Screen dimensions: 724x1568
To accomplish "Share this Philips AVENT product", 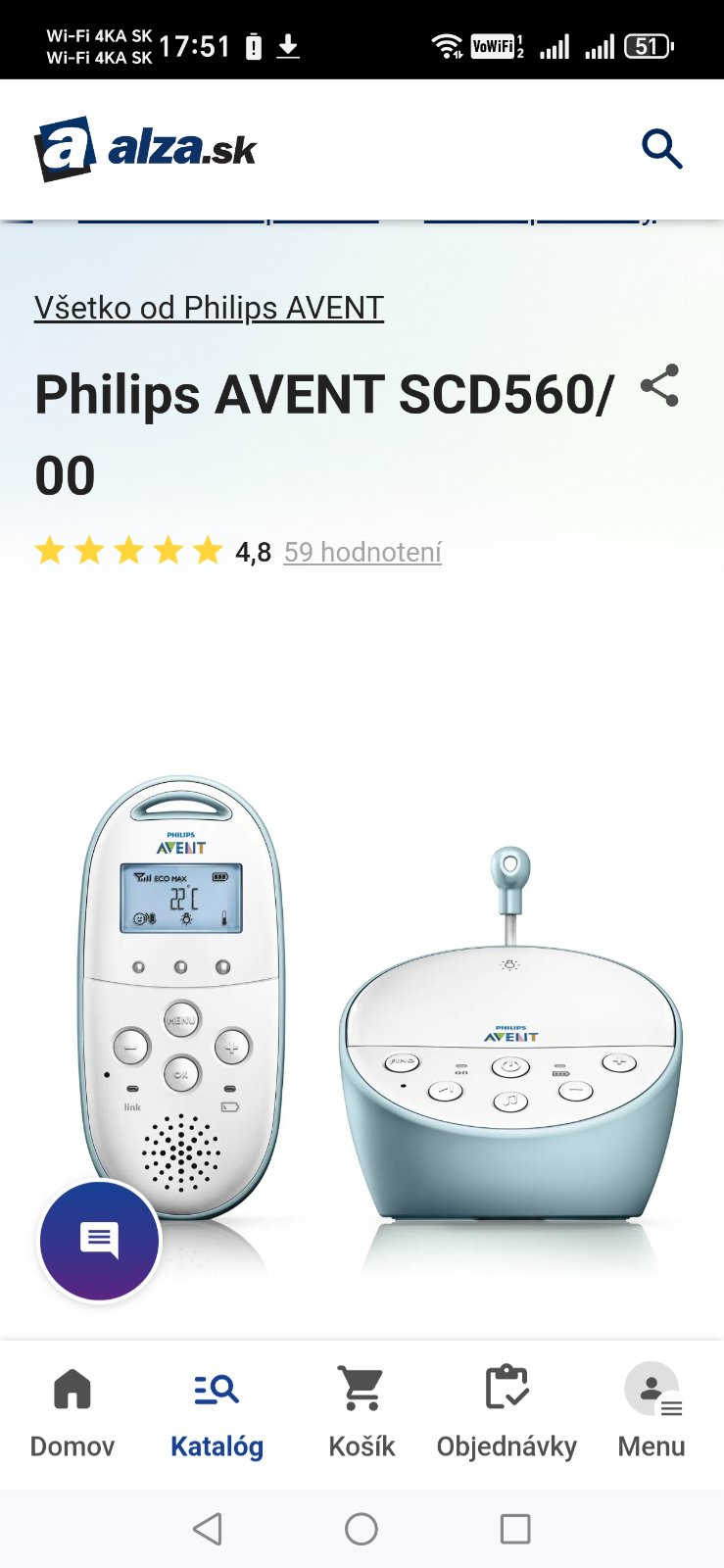I will [659, 386].
